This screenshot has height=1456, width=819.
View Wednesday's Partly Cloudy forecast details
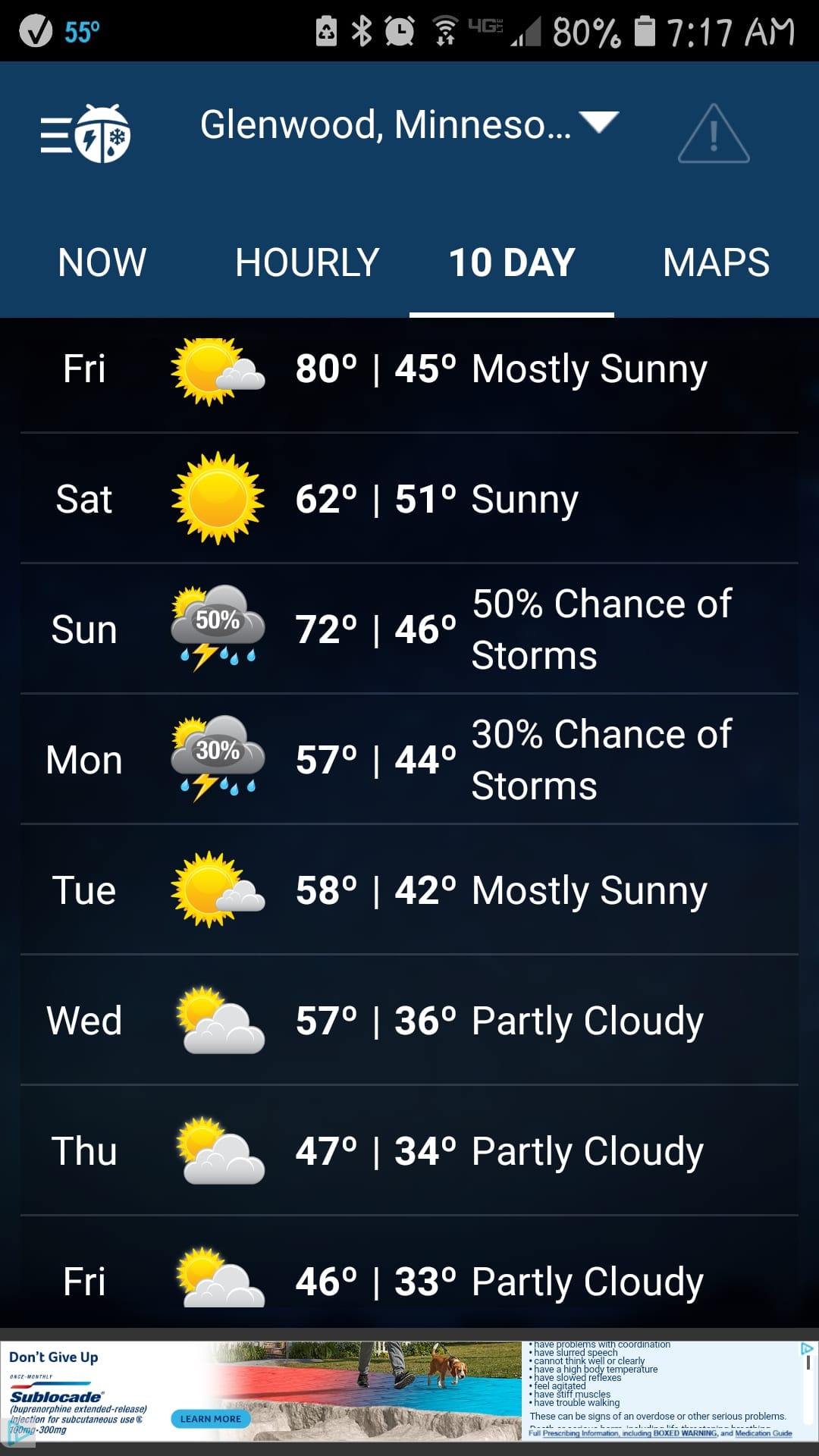(409, 1021)
